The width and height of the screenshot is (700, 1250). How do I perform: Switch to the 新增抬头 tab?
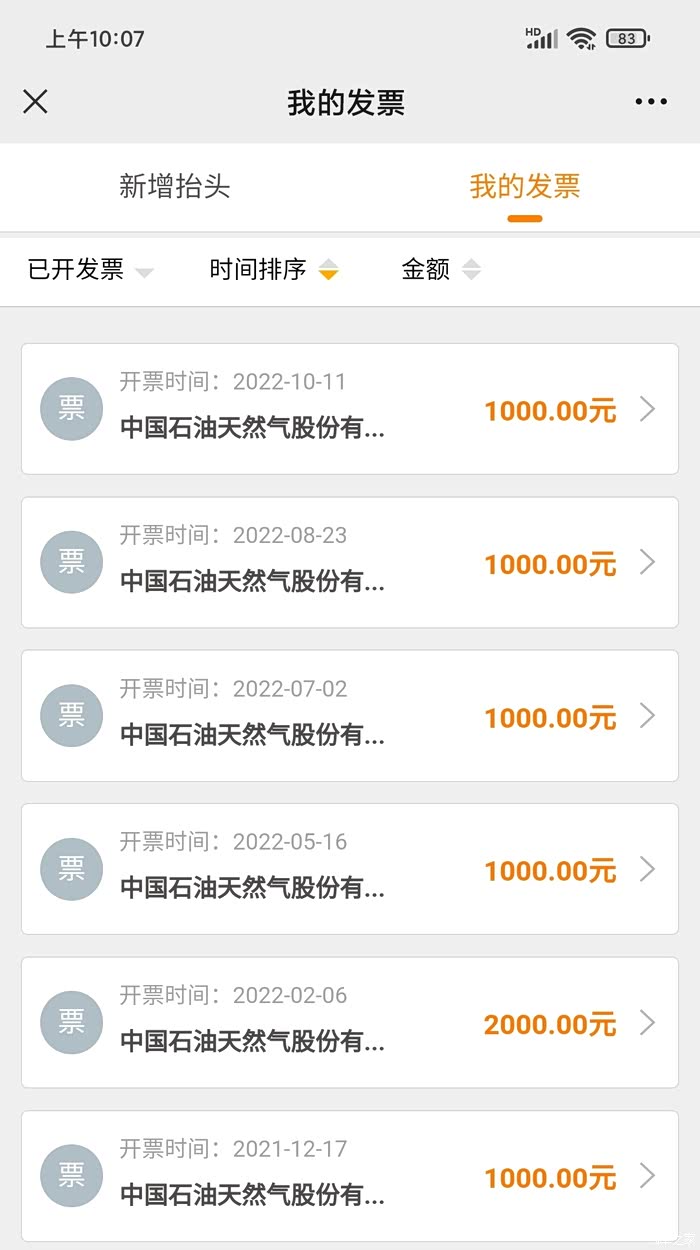pyautogui.click(x=175, y=187)
